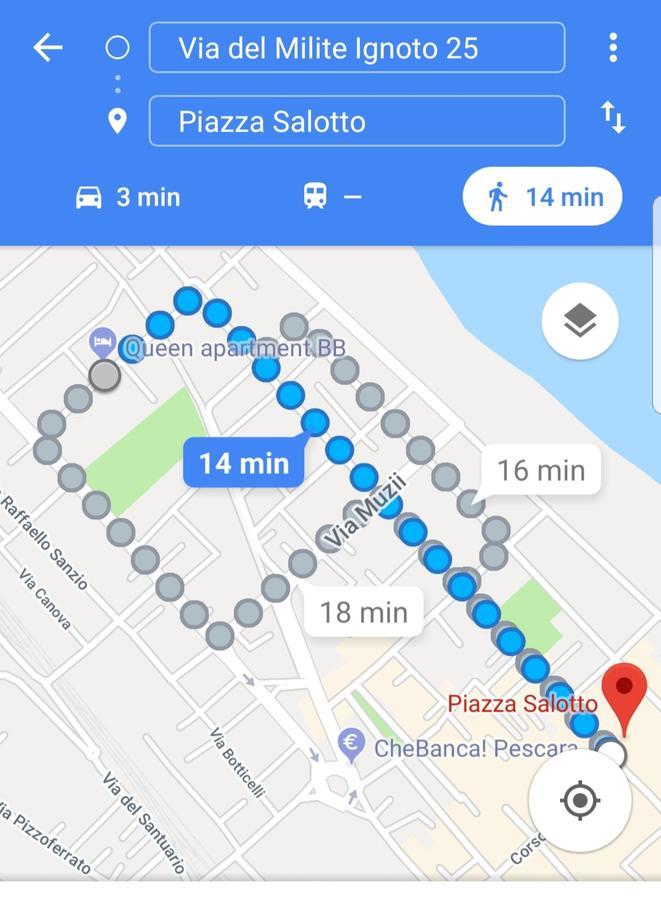This screenshot has width=661, height=900.
Task: Select the 16 min alternate route
Action: tap(541, 469)
